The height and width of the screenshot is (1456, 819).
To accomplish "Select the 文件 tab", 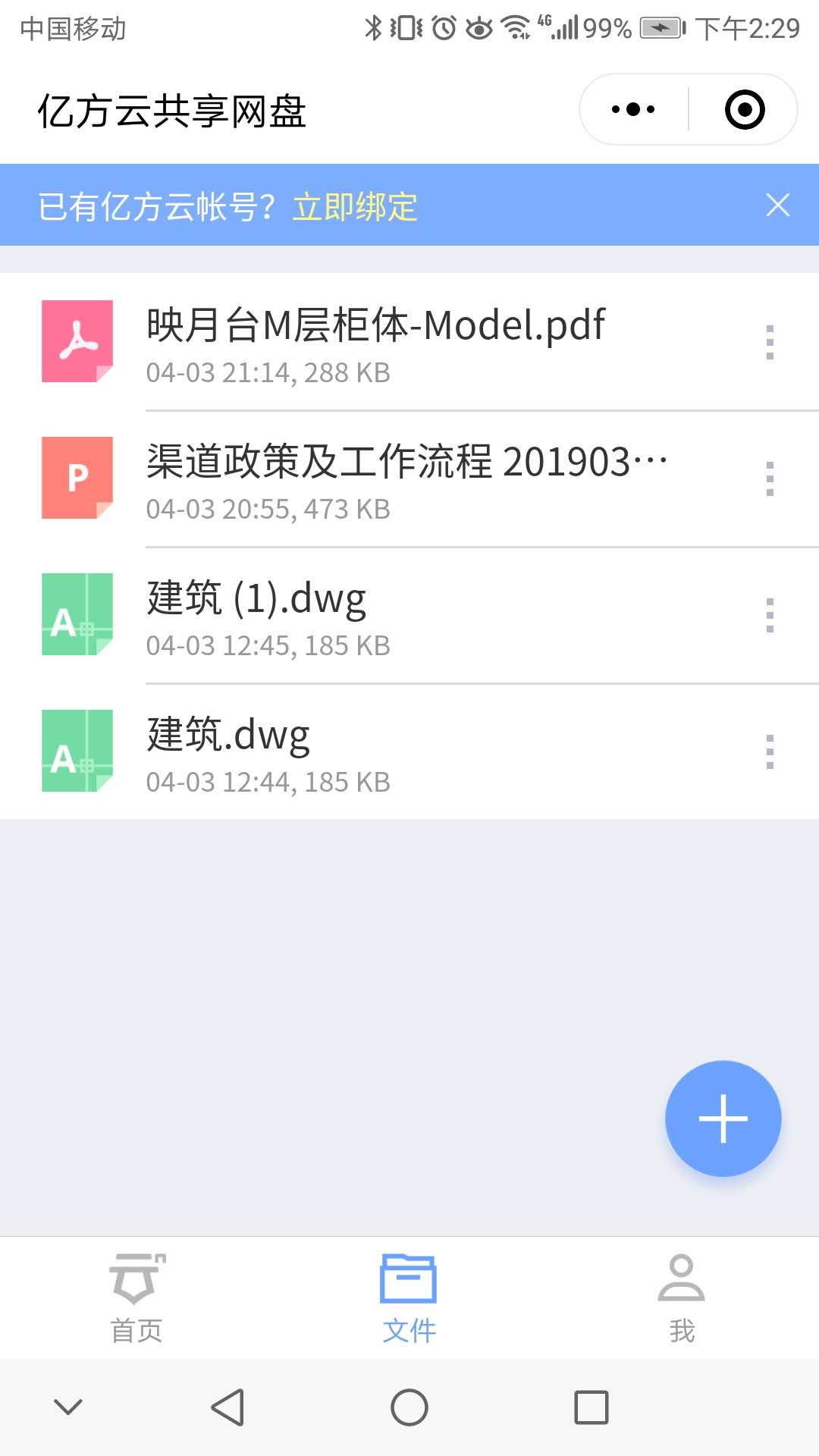I will tap(409, 1298).
